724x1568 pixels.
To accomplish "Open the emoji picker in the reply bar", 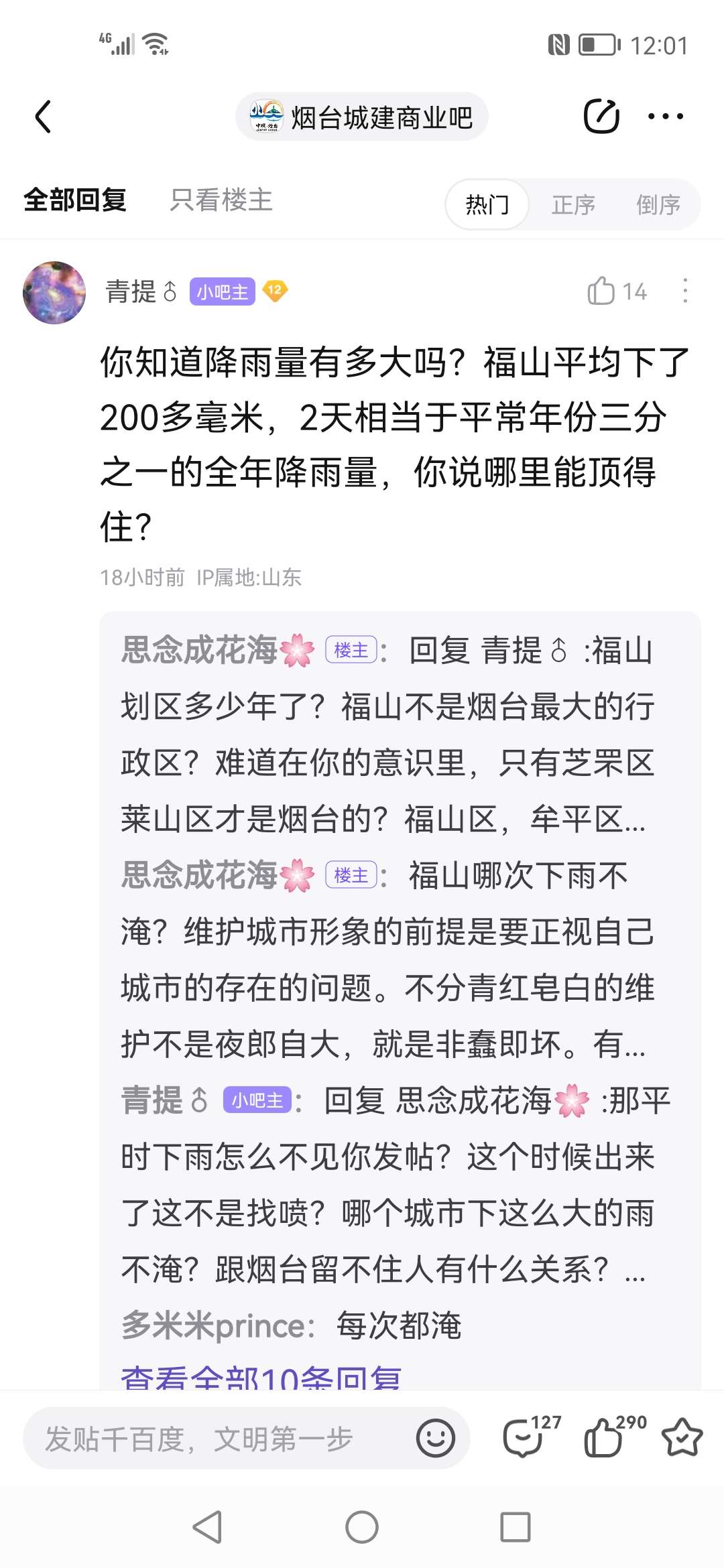I will pos(436,1438).
